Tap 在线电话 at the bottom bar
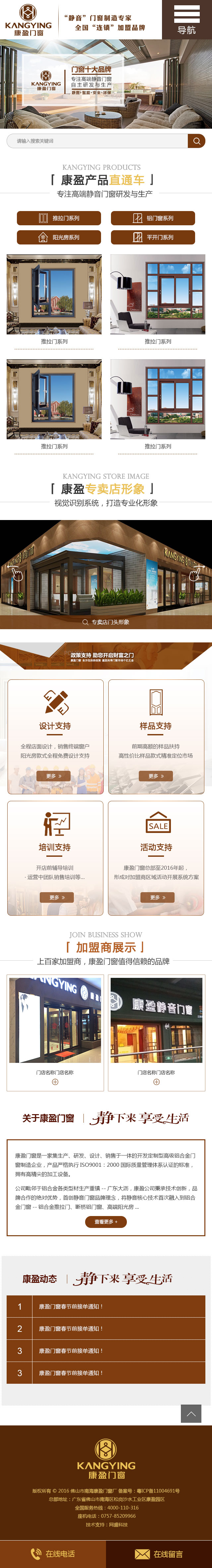The width and height of the screenshot is (212, 1568). [x=53, y=1554]
